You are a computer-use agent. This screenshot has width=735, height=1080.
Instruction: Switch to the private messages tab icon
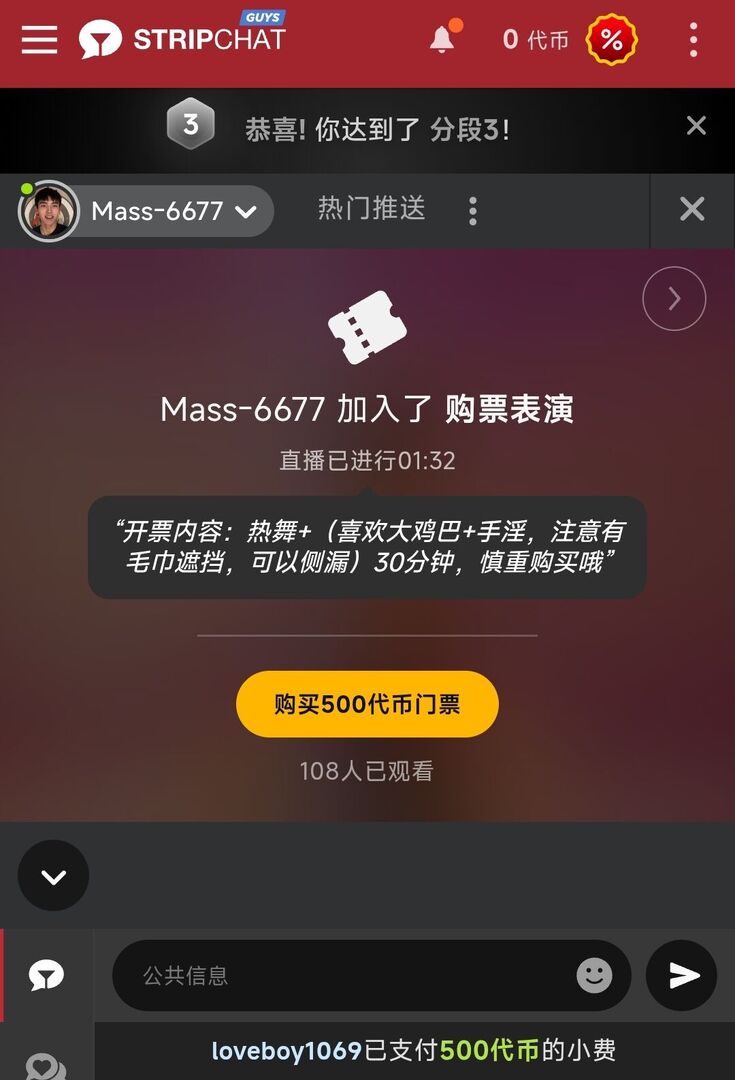tap(46, 1065)
